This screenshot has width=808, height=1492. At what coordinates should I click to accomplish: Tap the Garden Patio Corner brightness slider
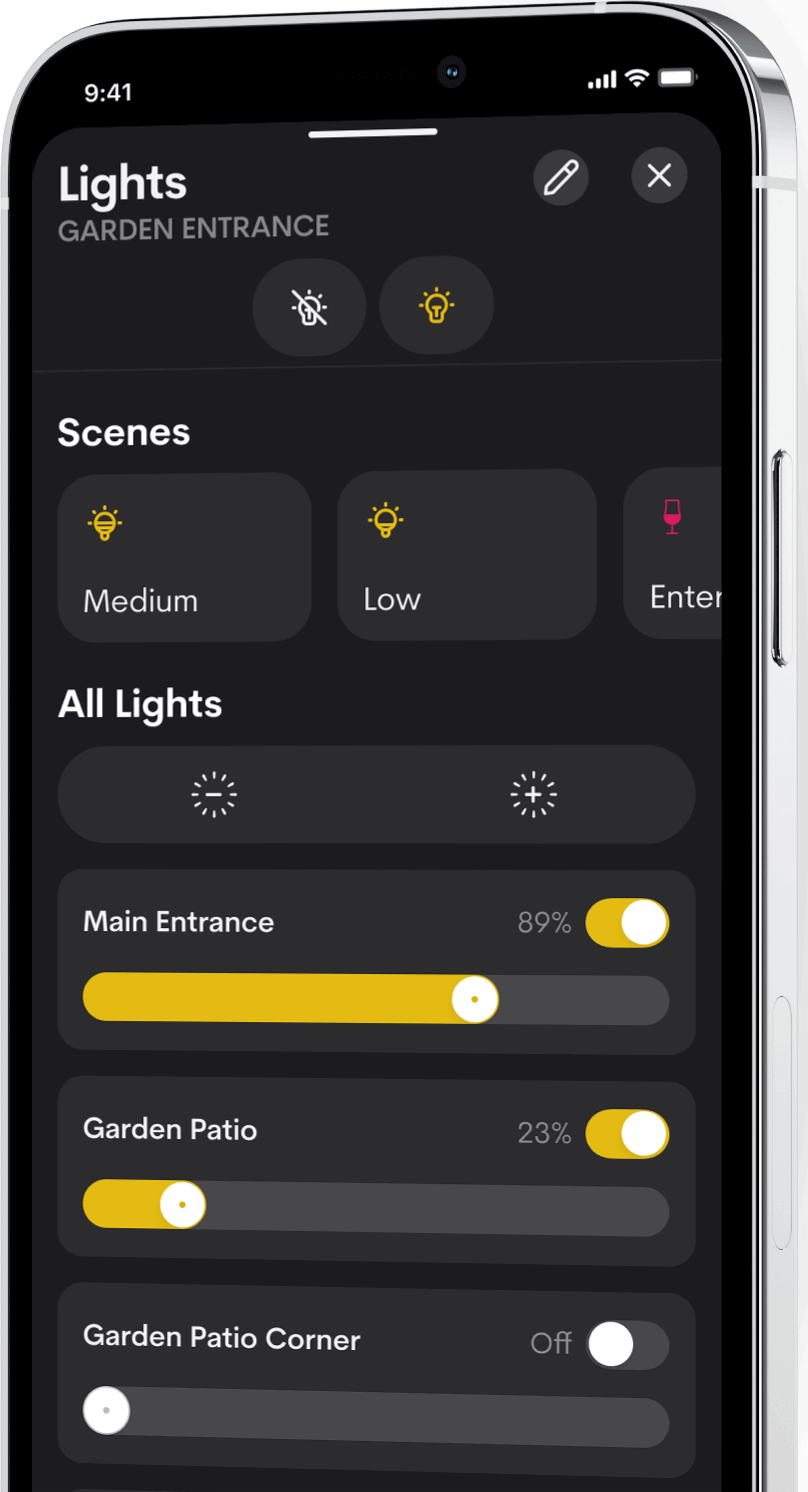tap(375, 1420)
